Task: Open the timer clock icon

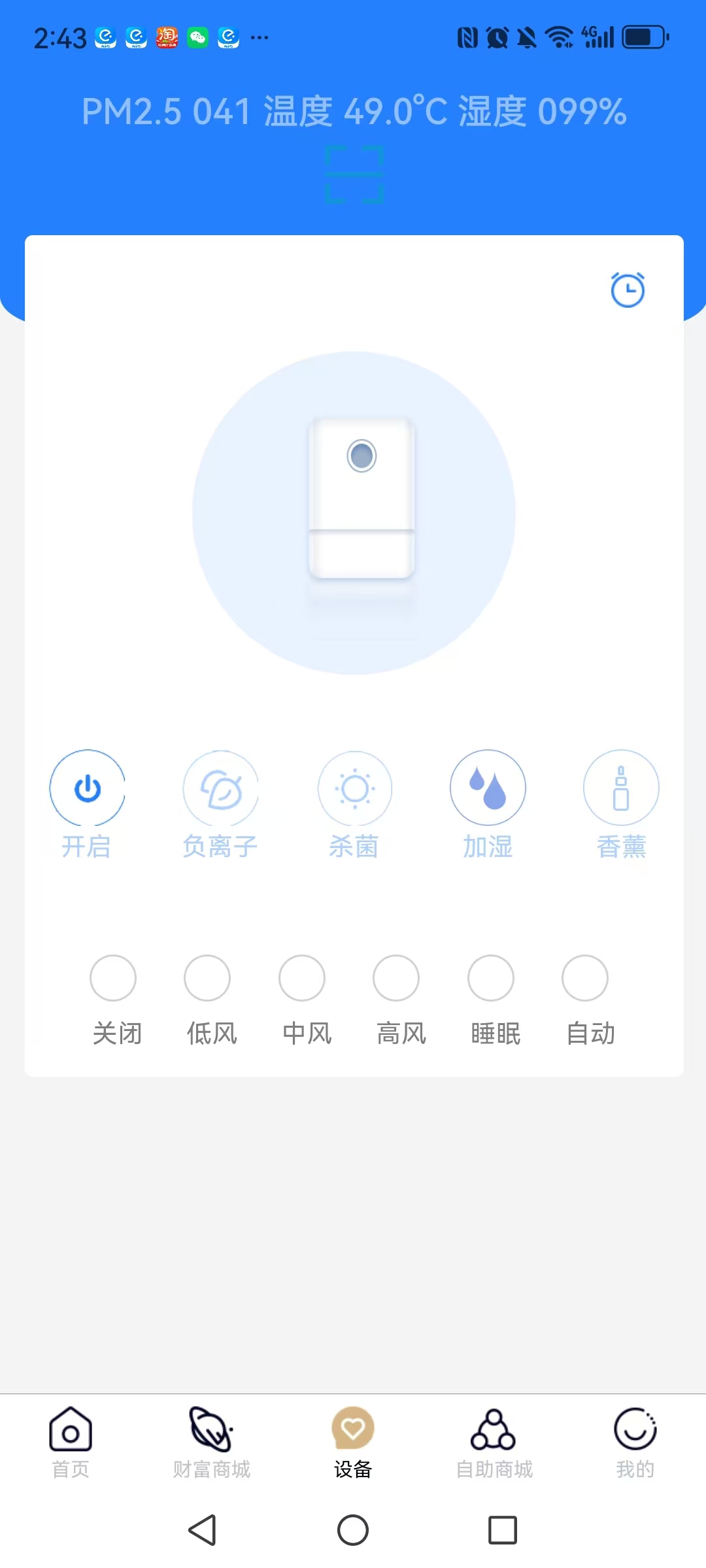Action: [628, 289]
